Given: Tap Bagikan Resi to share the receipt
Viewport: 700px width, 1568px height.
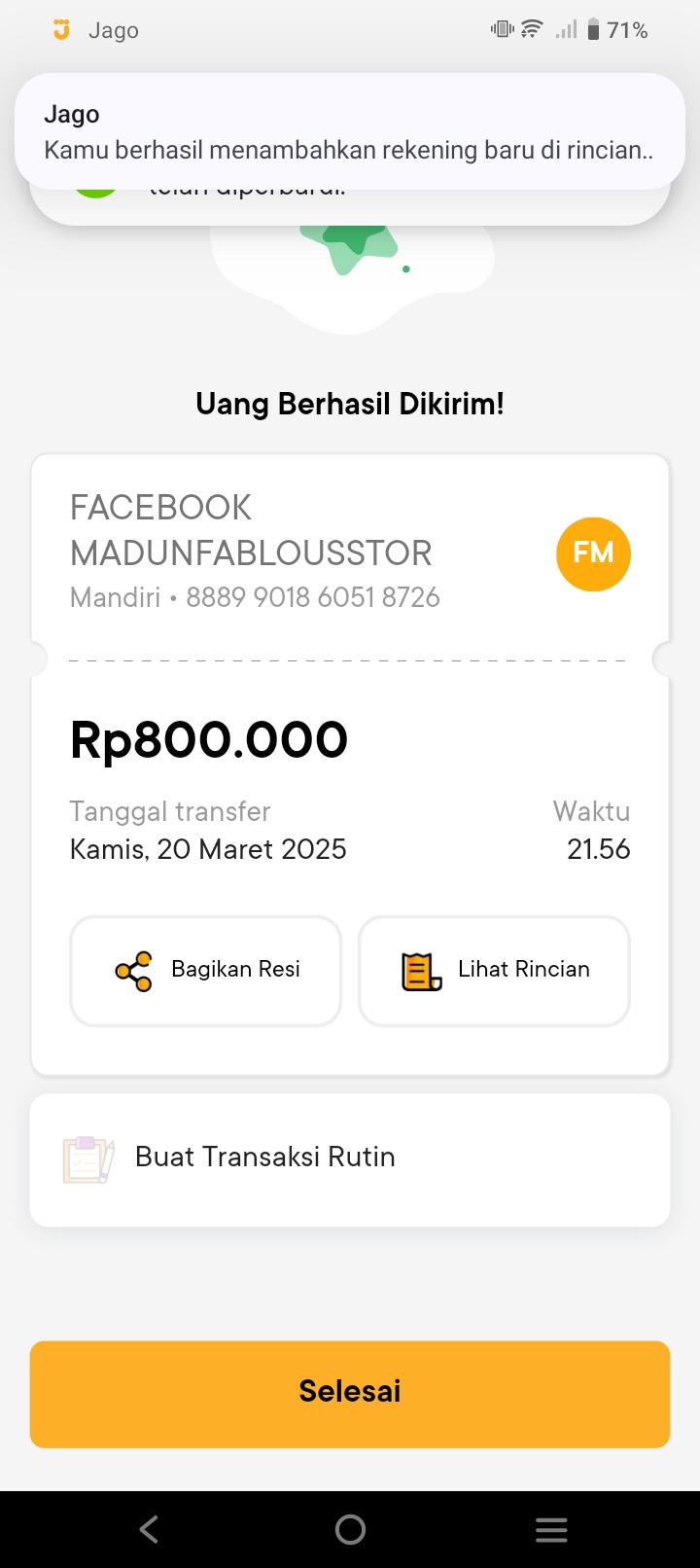Looking at the screenshot, I should (x=206, y=971).
